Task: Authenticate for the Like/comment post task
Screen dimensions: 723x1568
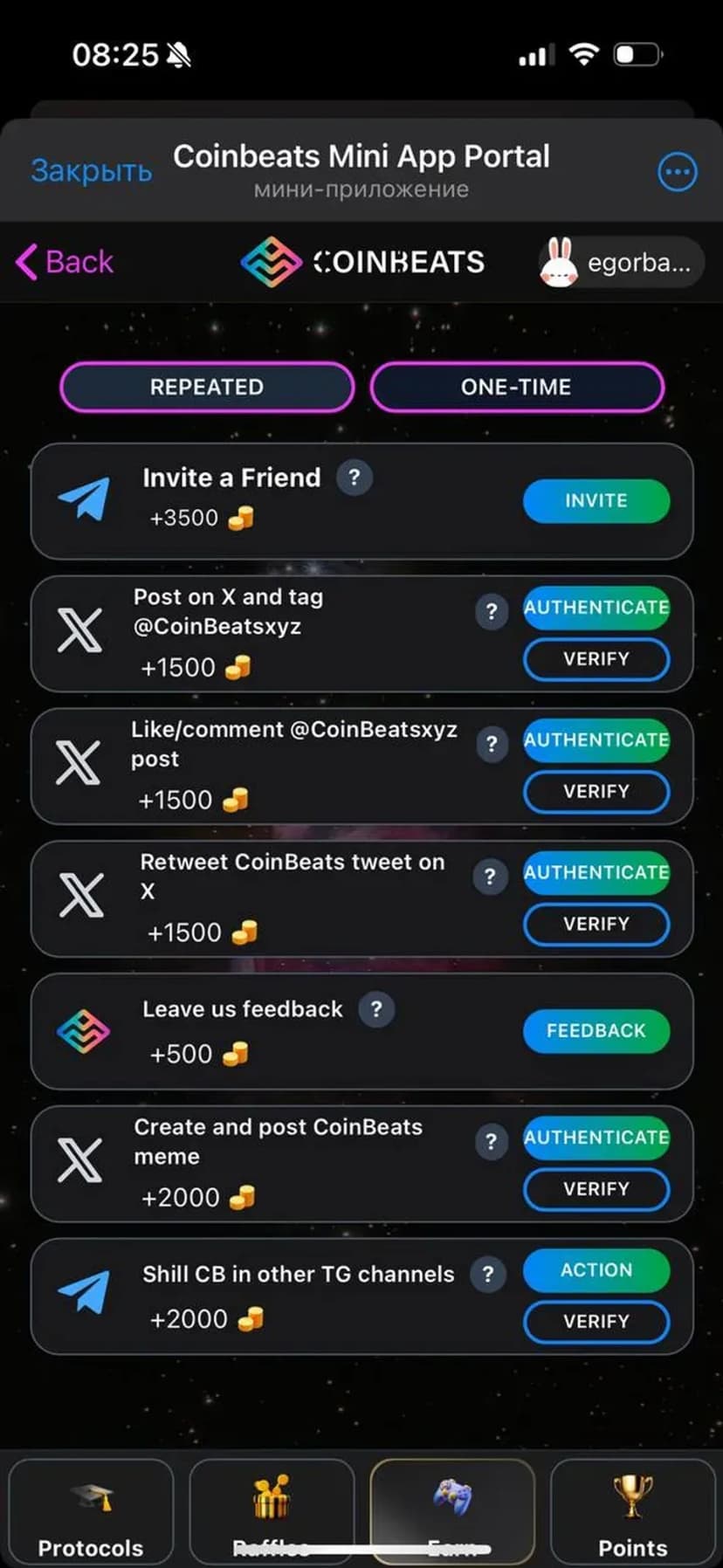Action: (x=596, y=740)
